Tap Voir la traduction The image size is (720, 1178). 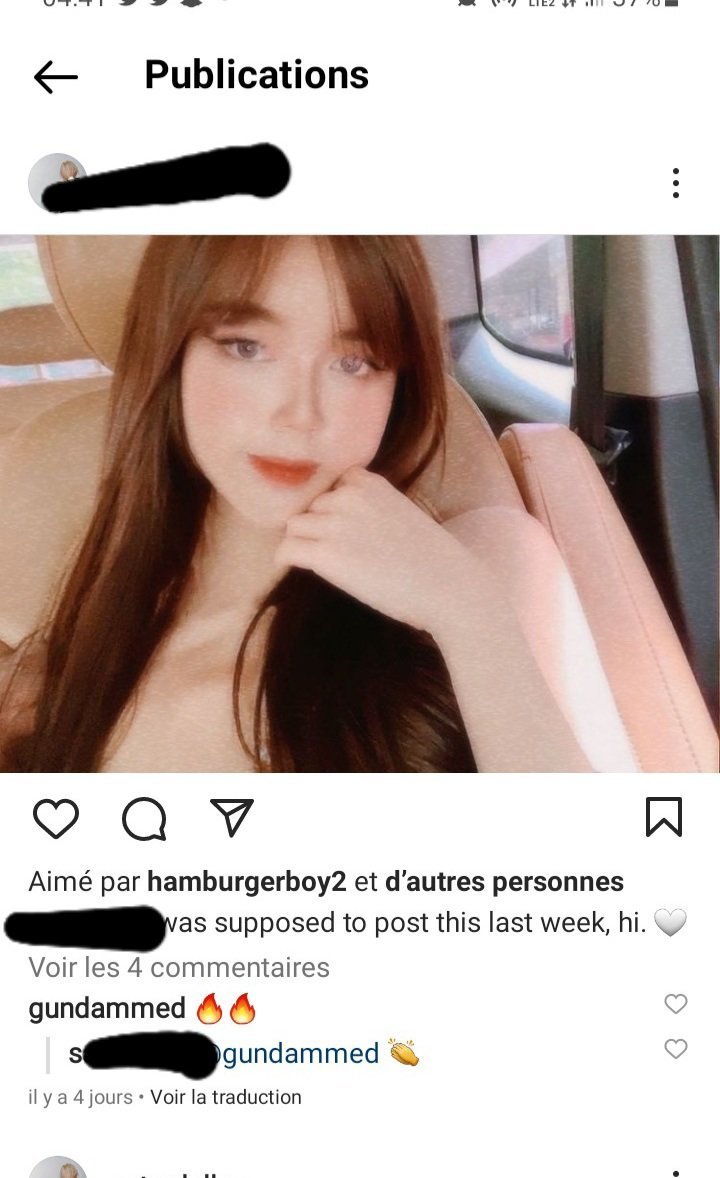click(226, 1097)
